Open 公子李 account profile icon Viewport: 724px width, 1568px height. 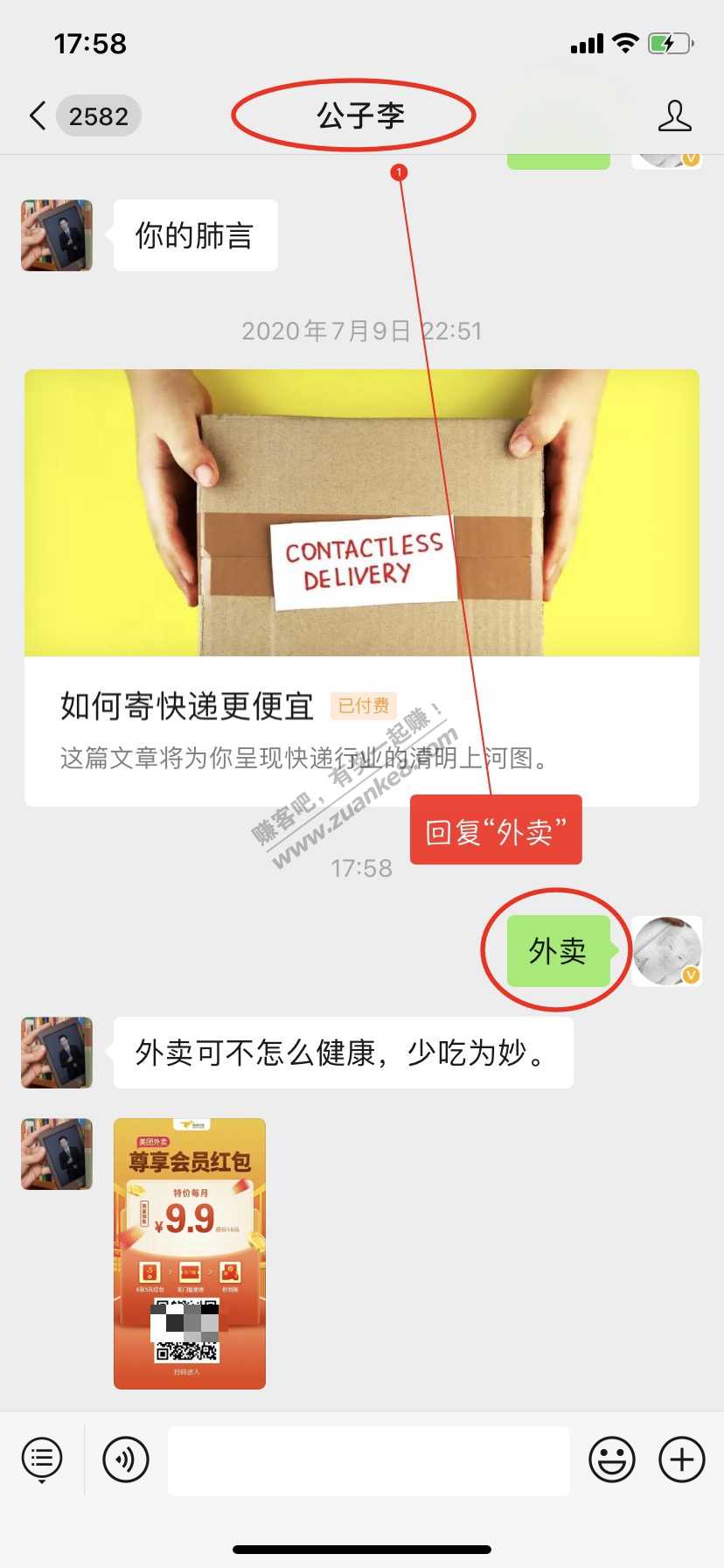[x=674, y=115]
